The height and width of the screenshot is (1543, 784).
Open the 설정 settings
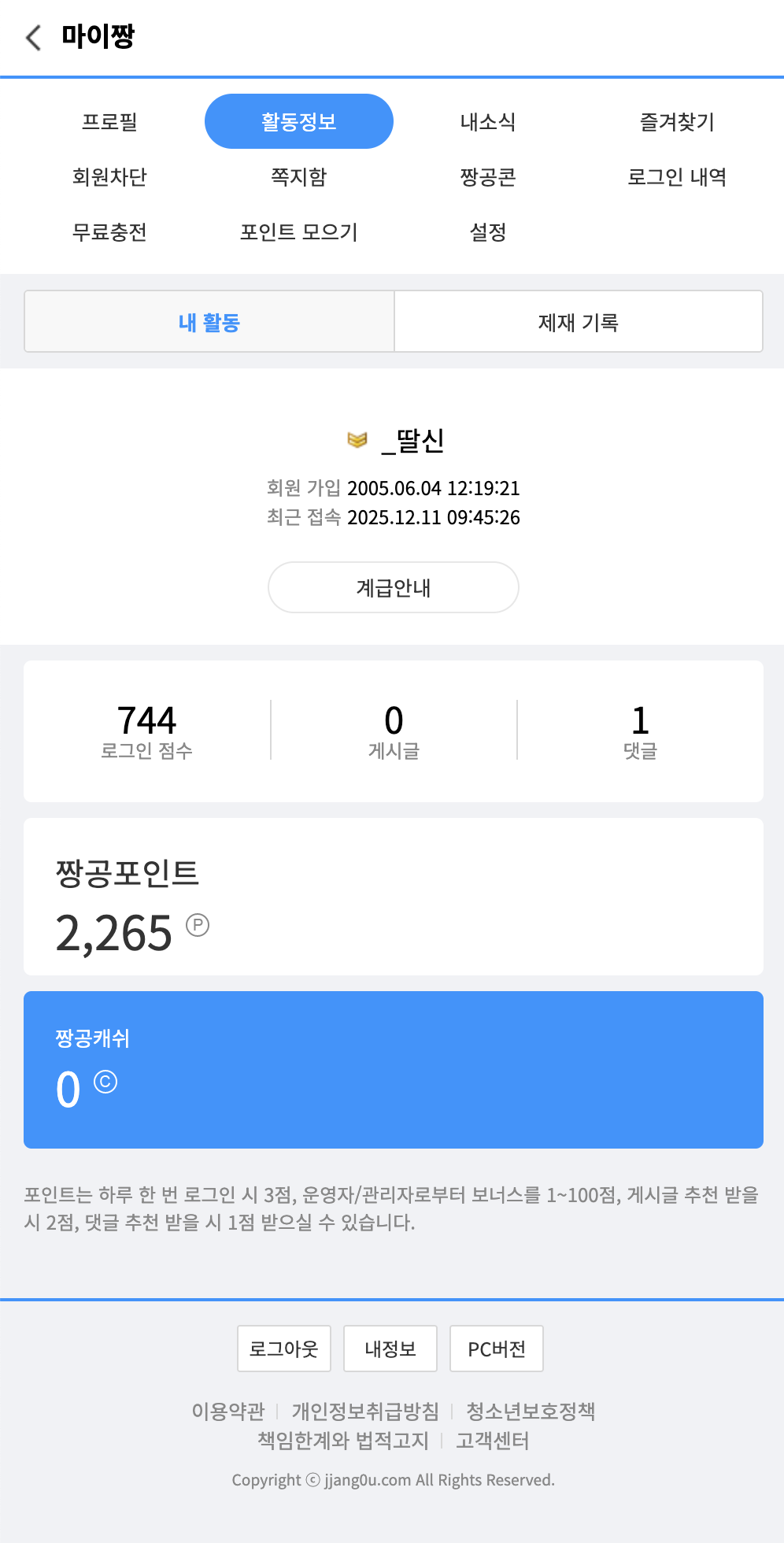click(x=487, y=231)
